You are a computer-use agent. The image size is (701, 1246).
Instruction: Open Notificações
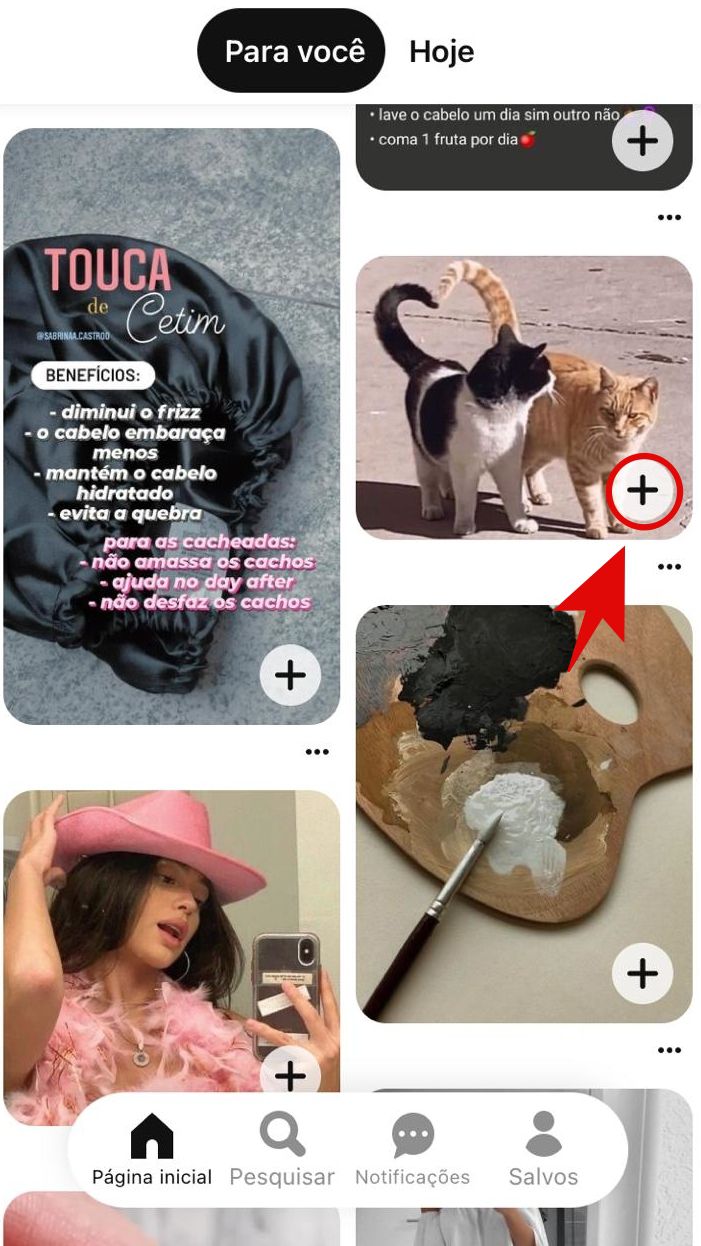[x=412, y=1150]
